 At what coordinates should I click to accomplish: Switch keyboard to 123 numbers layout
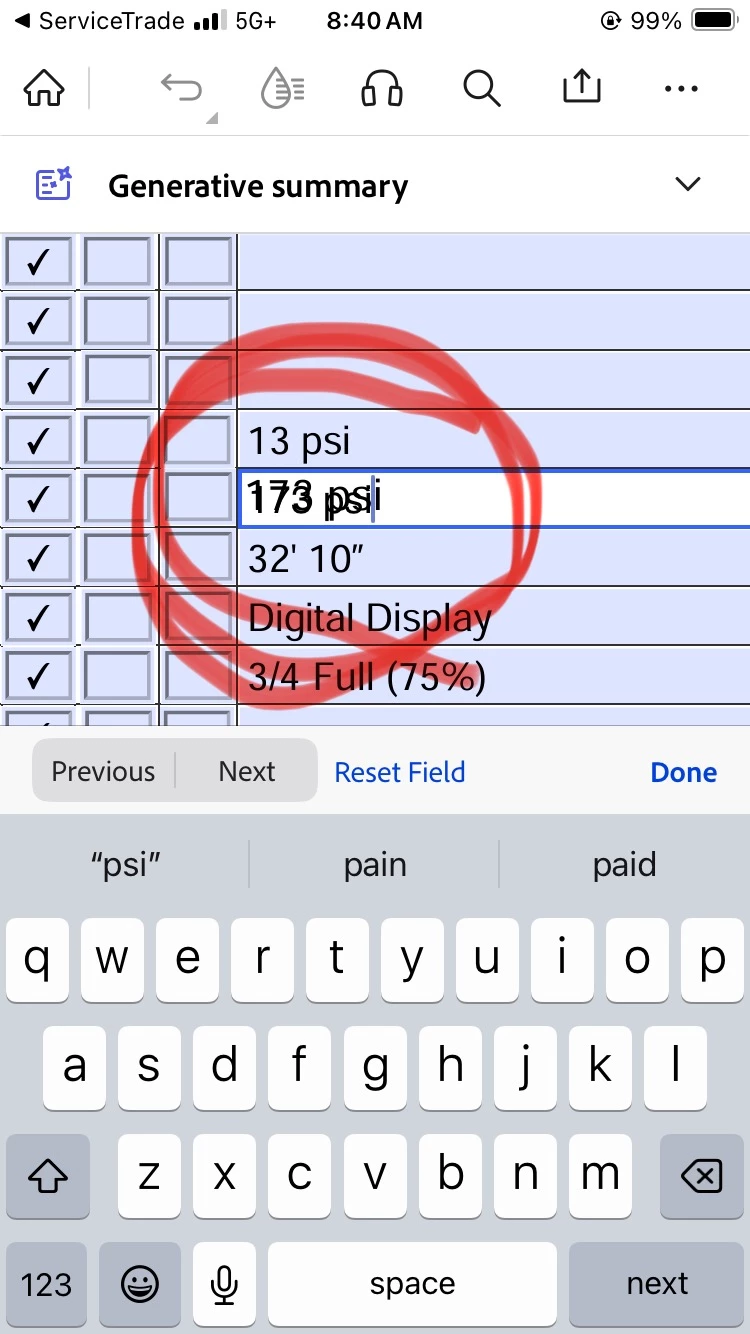point(46,1284)
